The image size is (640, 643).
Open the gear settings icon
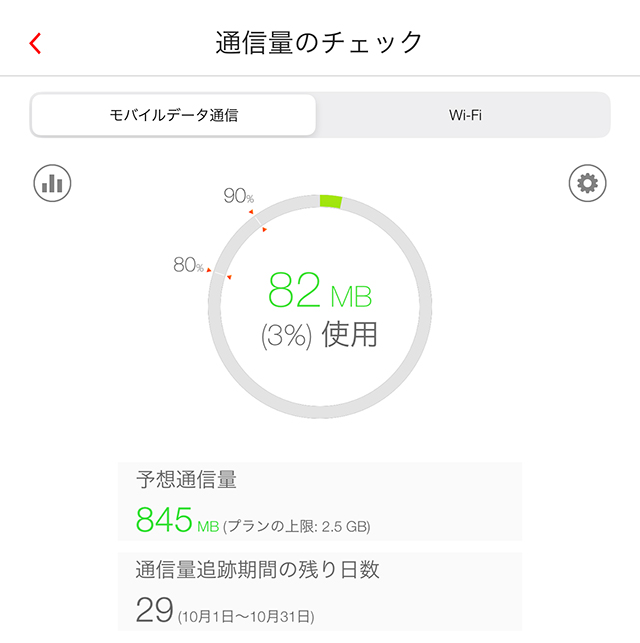(x=587, y=183)
